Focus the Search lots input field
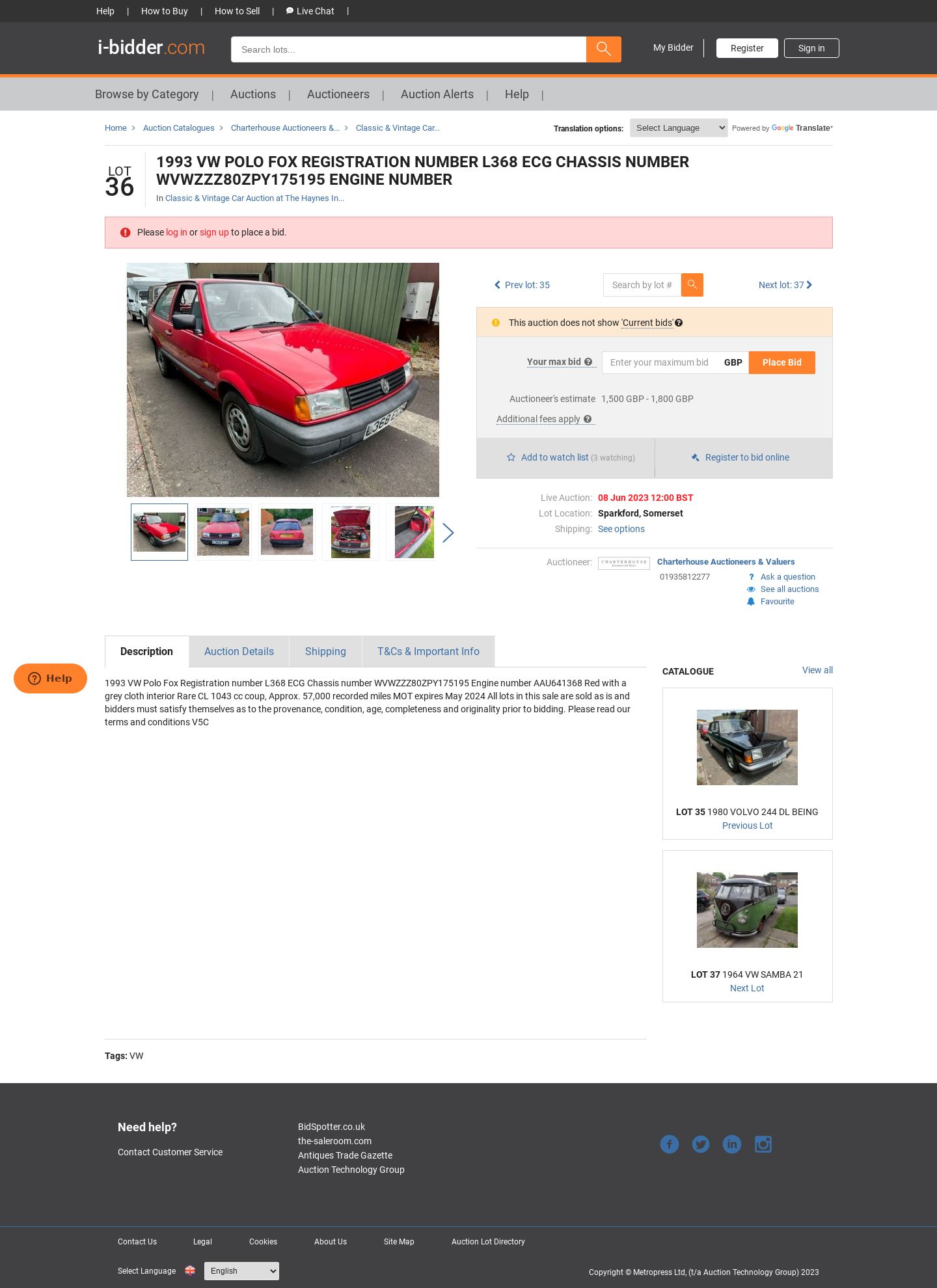 click(x=408, y=49)
